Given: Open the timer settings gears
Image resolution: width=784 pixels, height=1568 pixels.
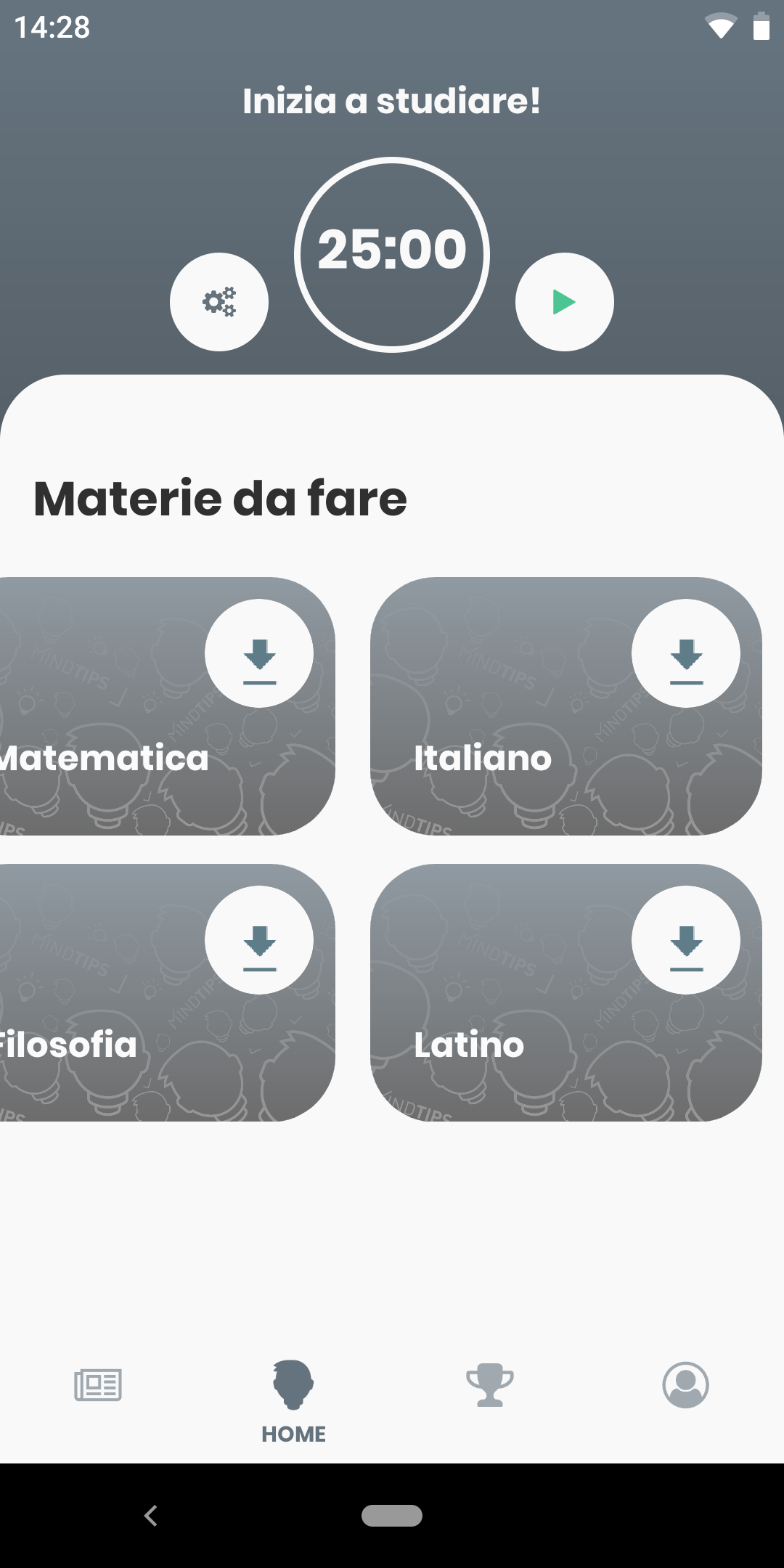Looking at the screenshot, I should click(x=219, y=302).
